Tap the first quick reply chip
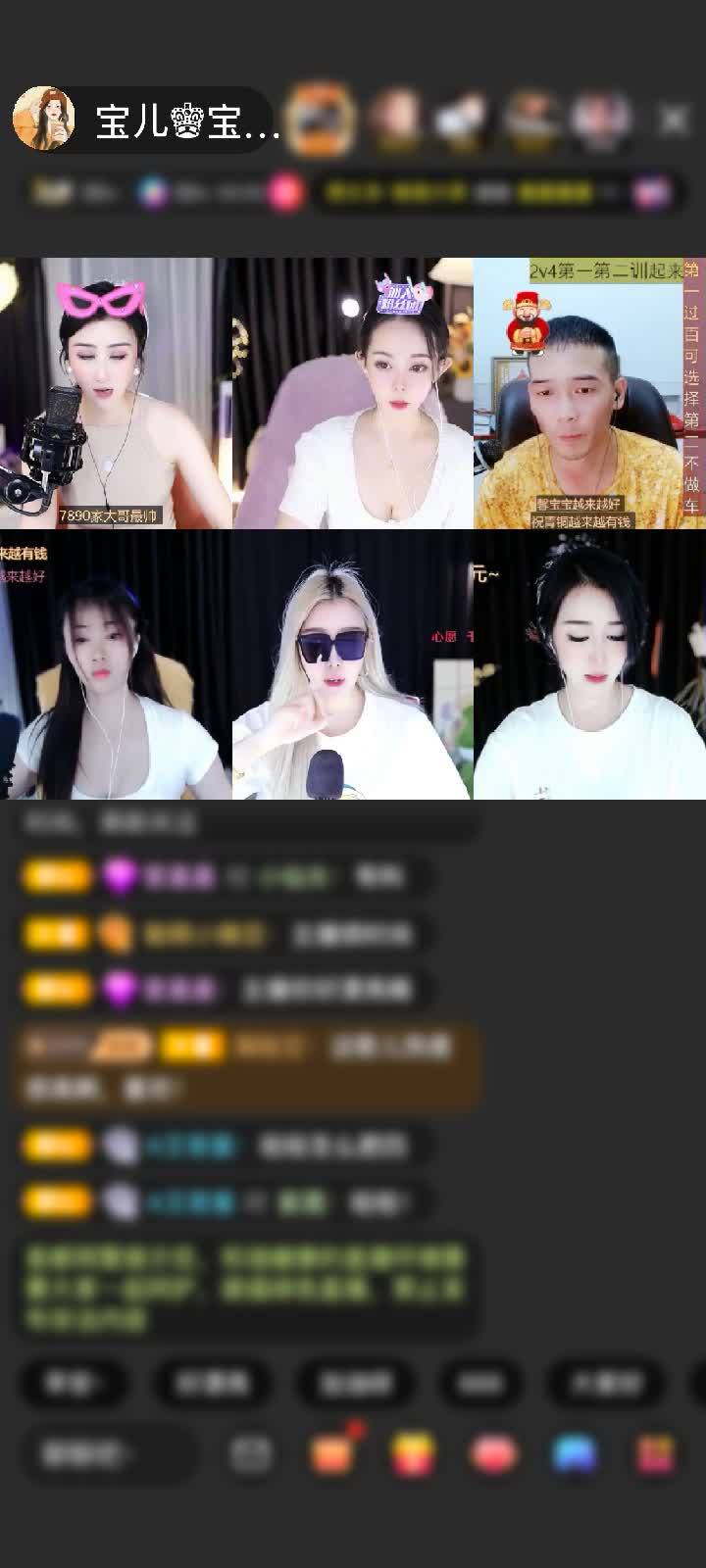 [74, 1383]
